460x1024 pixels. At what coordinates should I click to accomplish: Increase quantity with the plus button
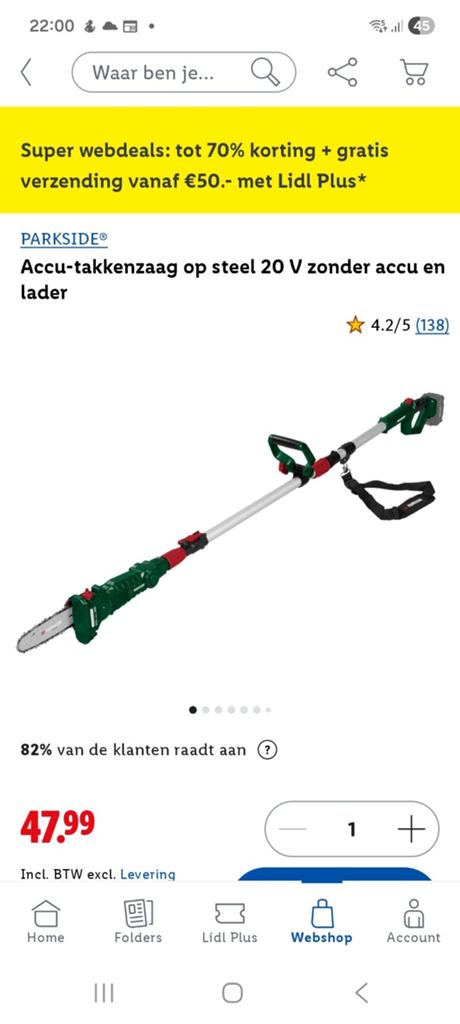click(x=411, y=829)
